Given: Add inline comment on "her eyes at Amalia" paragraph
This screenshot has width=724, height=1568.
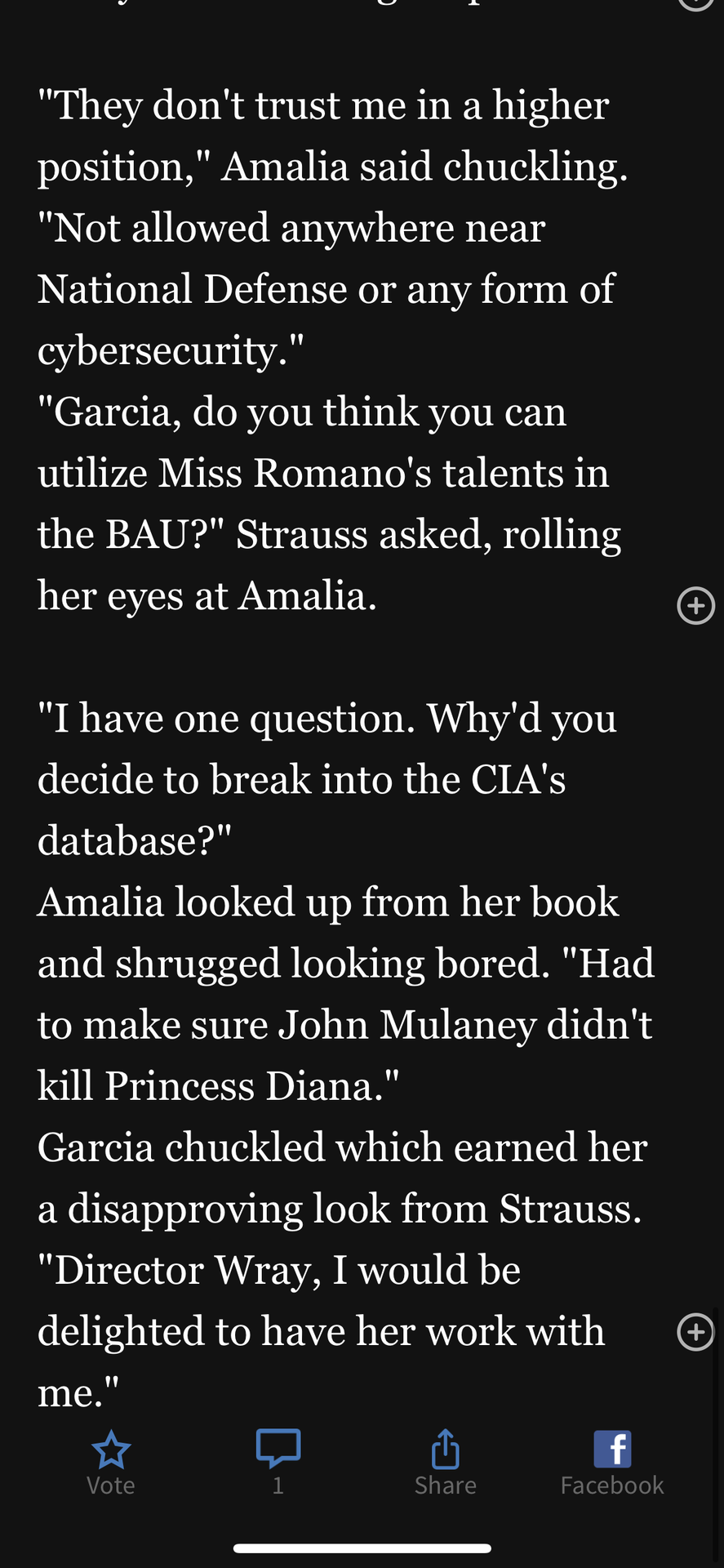Looking at the screenshot, I should (695, 606).
